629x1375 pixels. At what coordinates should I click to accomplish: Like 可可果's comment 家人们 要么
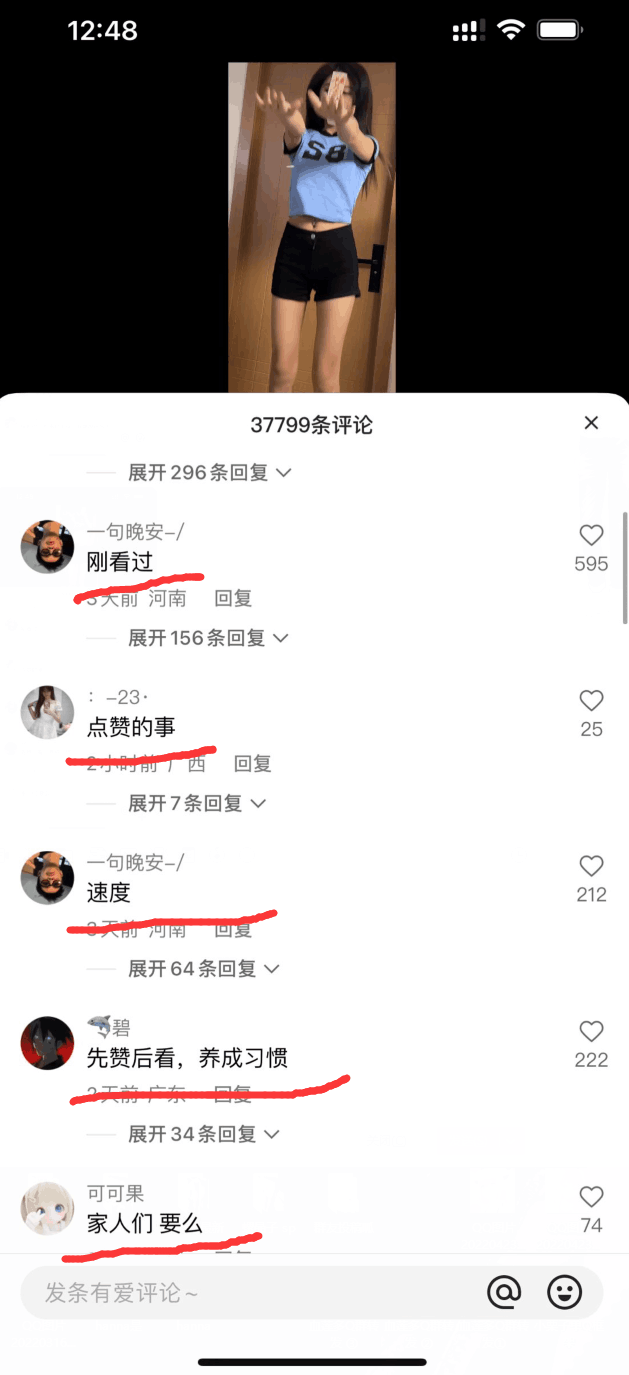(x=591, y=1197)
